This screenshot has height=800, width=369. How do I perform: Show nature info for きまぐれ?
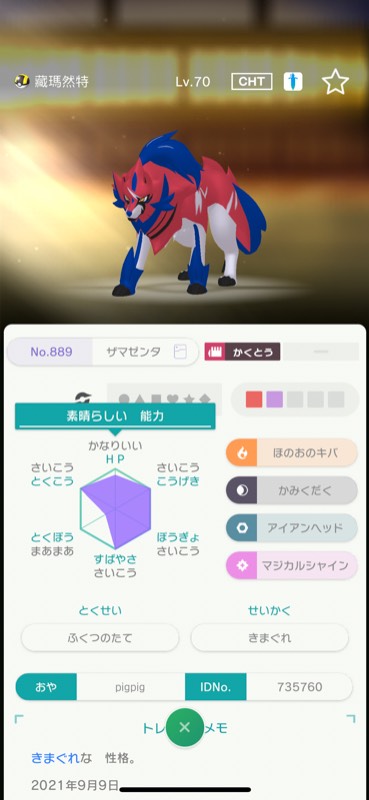[269, 637]
